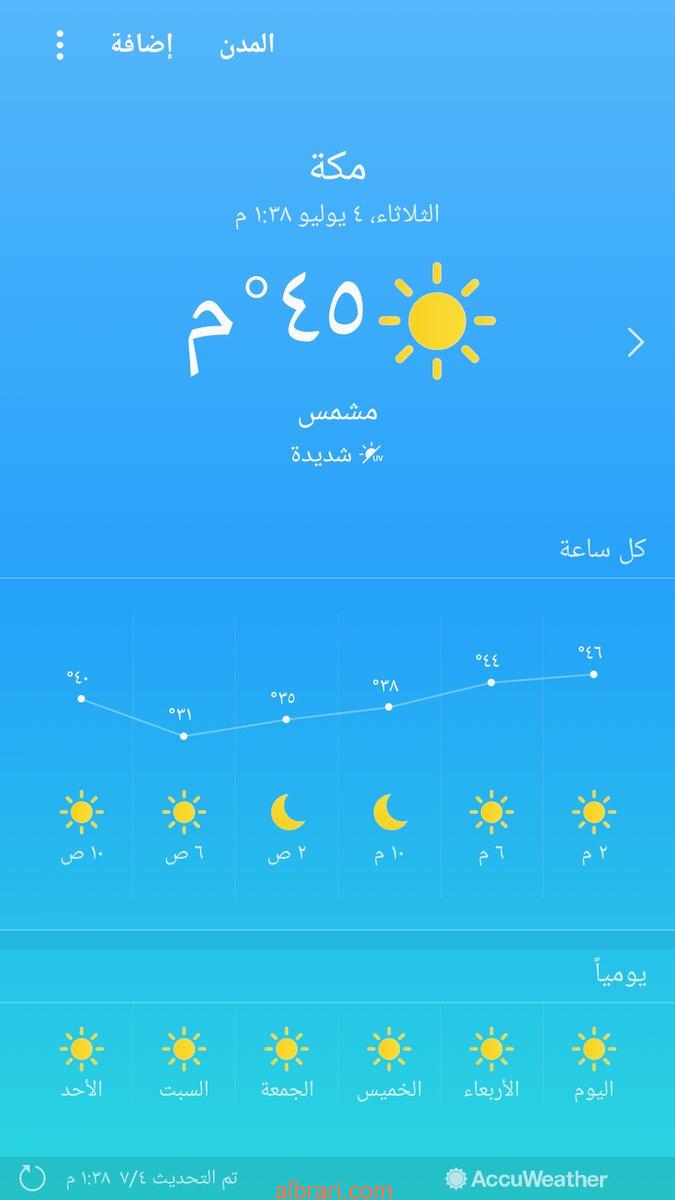Viewport: 675px width, 1200px height.
Task: Tap إضافة to add a city
Action: click(141, 45)
